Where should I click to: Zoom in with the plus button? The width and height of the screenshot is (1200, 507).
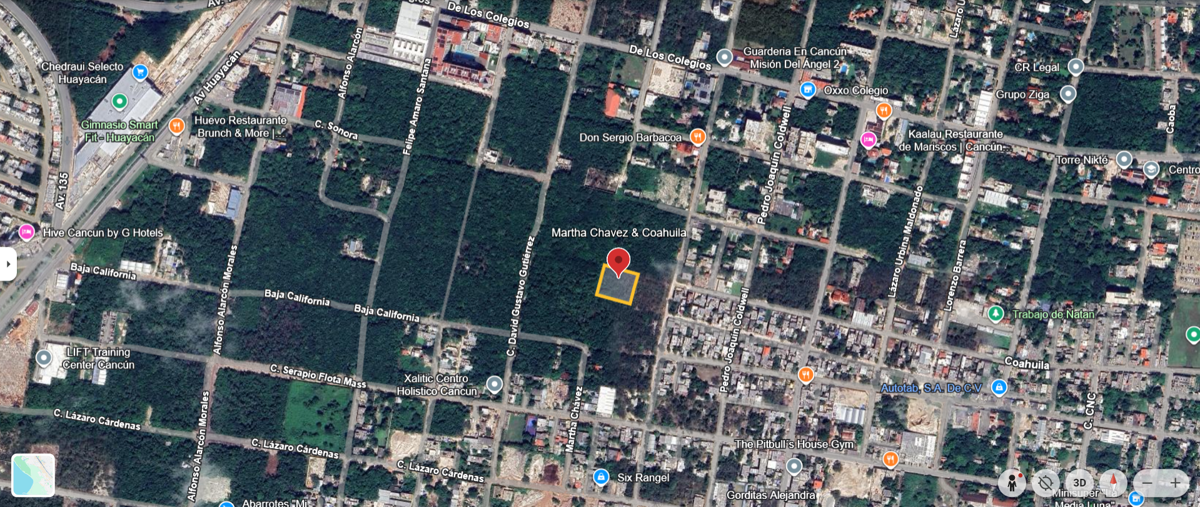coord(1174,482)
